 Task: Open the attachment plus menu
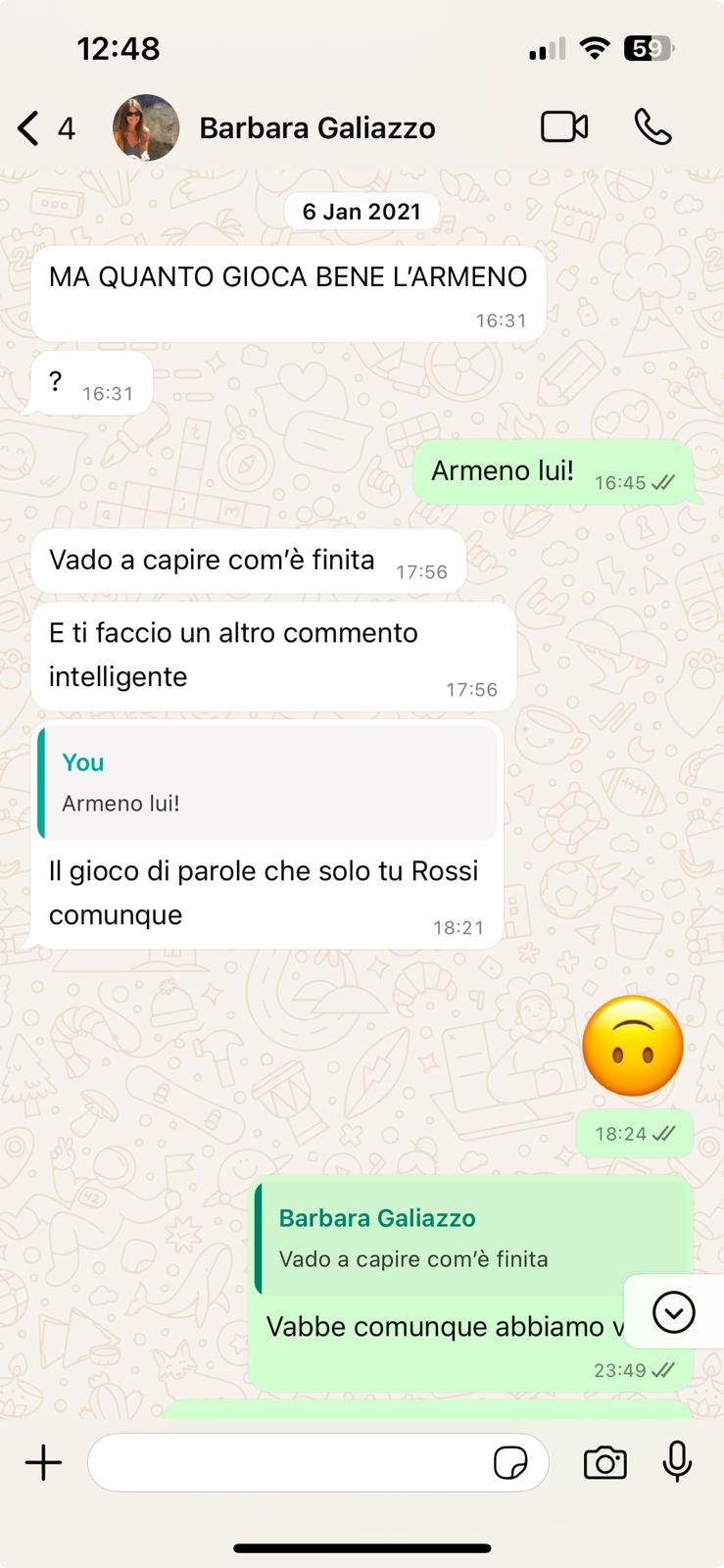[x=43, y=1463]
